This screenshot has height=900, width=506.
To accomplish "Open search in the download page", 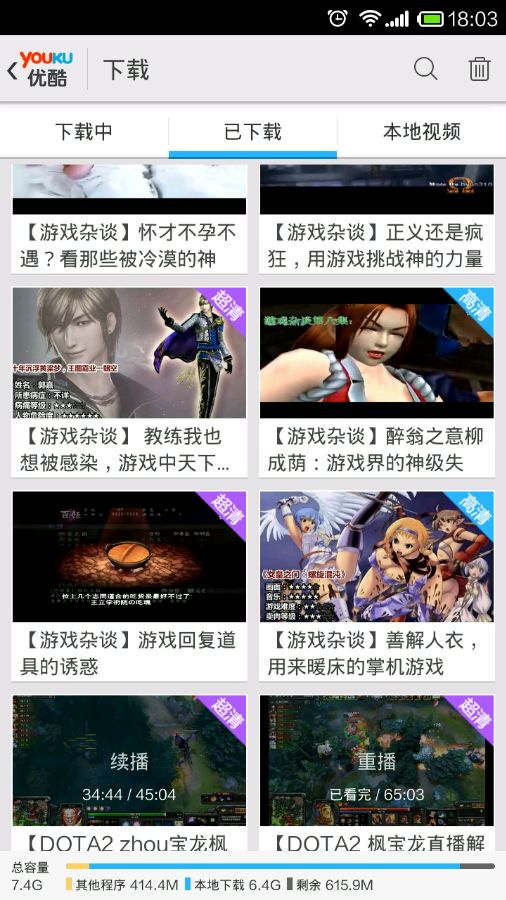I will tap(425, 69).
